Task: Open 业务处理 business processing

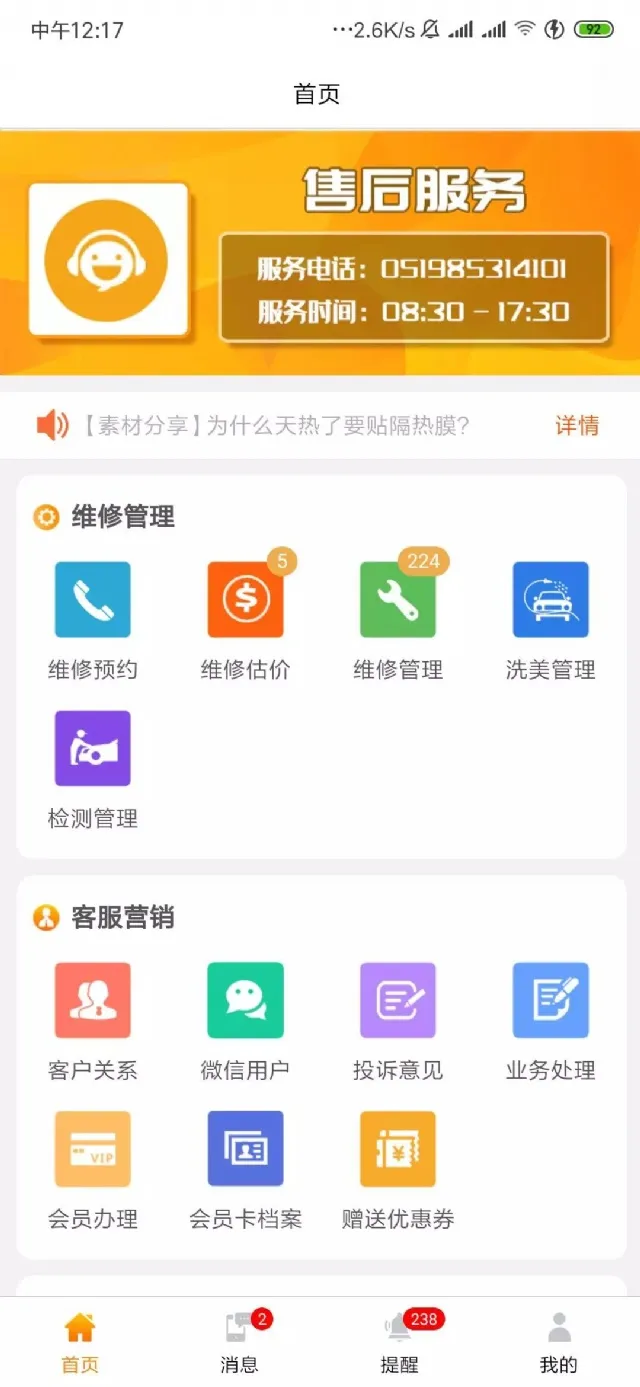Action: 550,1001
